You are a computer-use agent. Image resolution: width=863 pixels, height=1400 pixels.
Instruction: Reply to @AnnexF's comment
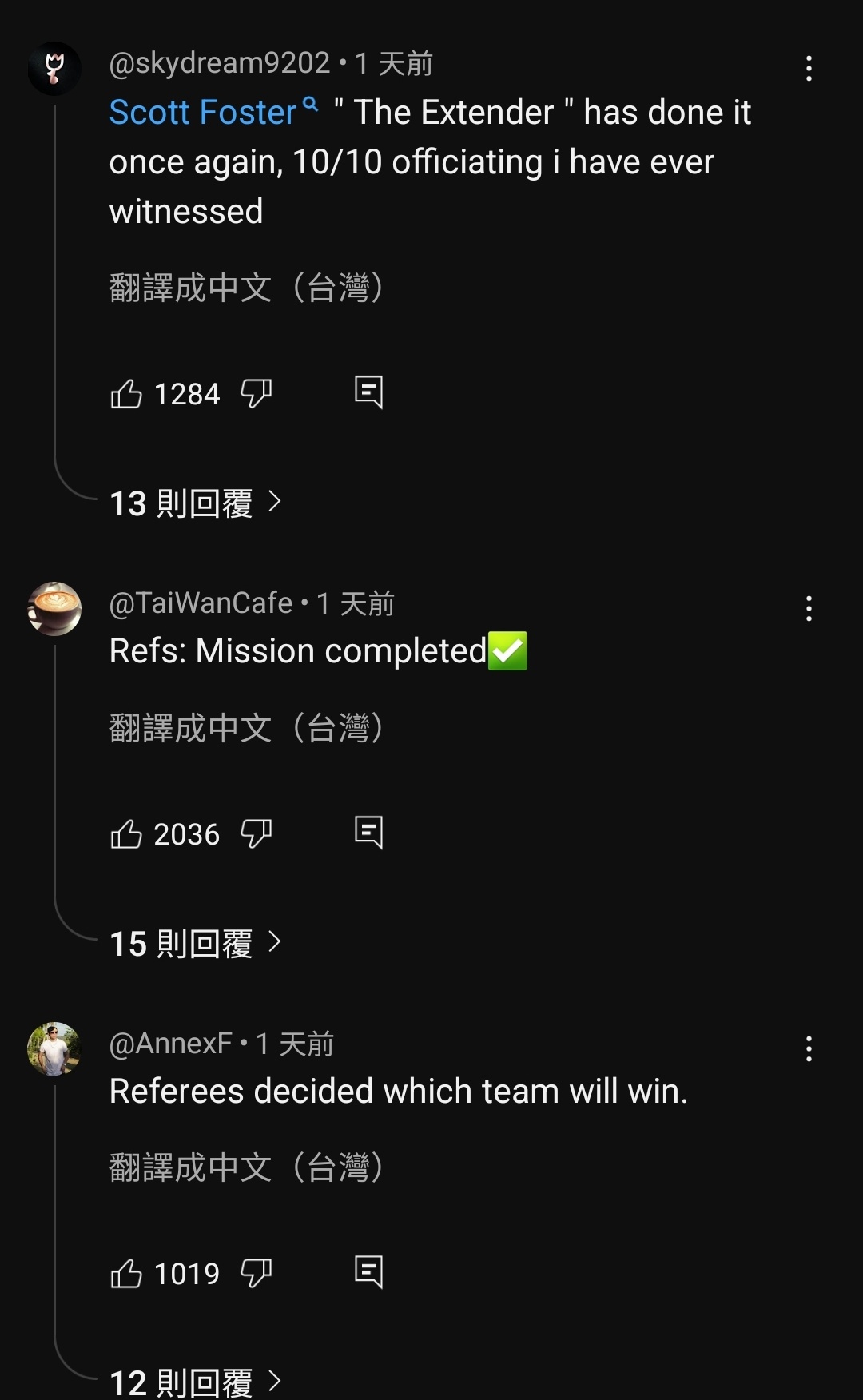[x=368, y=1272]
